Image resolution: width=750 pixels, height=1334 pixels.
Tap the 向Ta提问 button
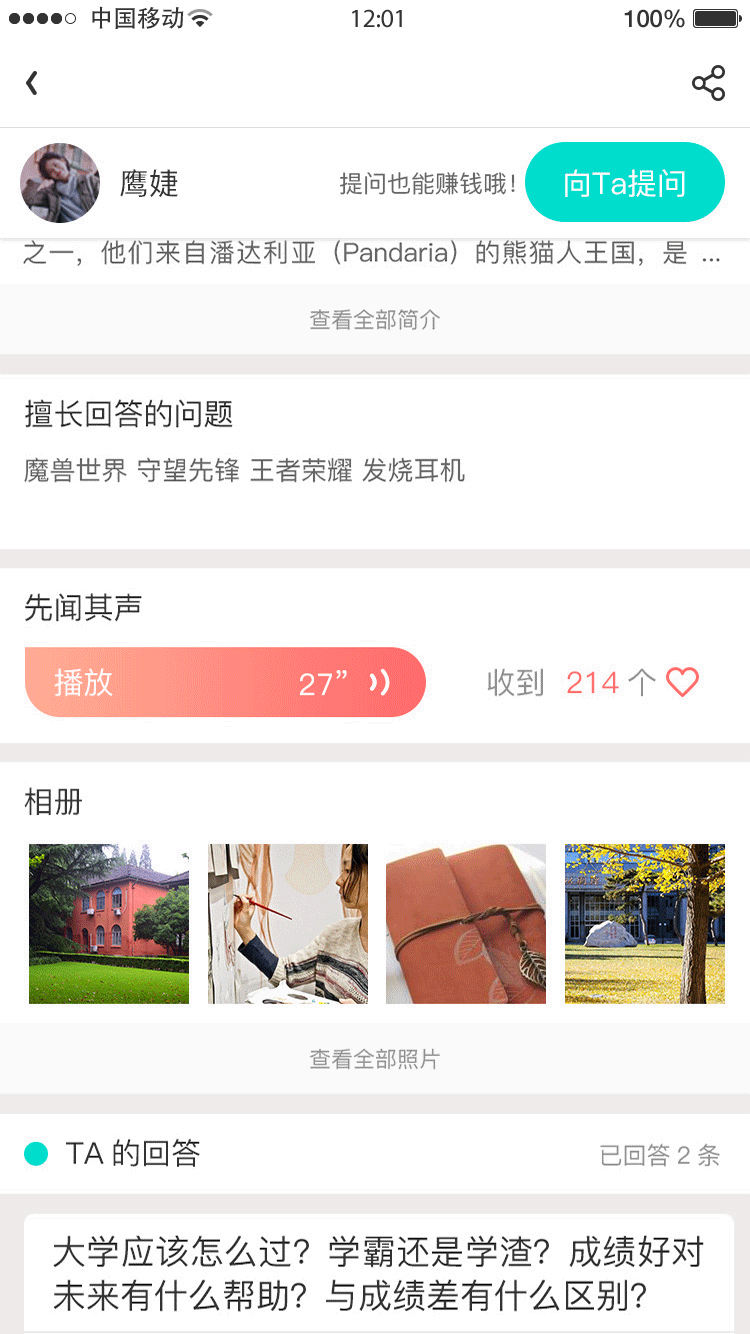pos(624,183)
